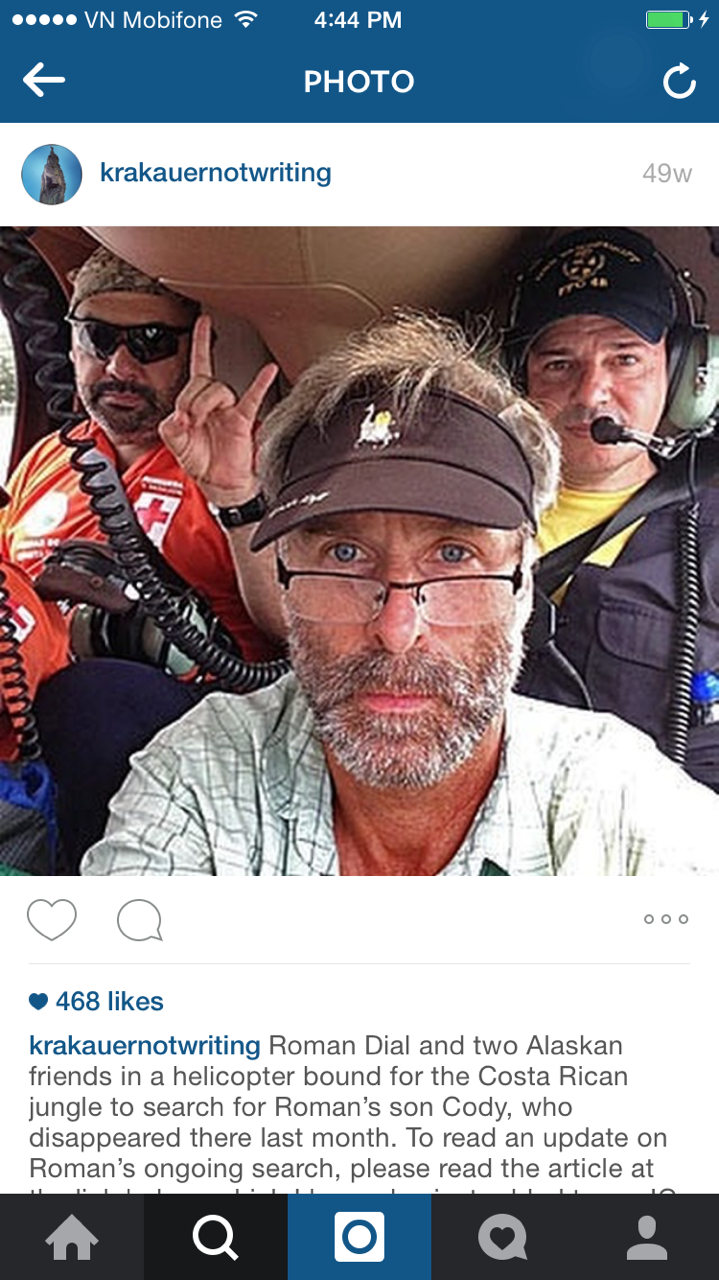
Task: Like this photo with the heart icon
Action: click(x=52, y=920)
